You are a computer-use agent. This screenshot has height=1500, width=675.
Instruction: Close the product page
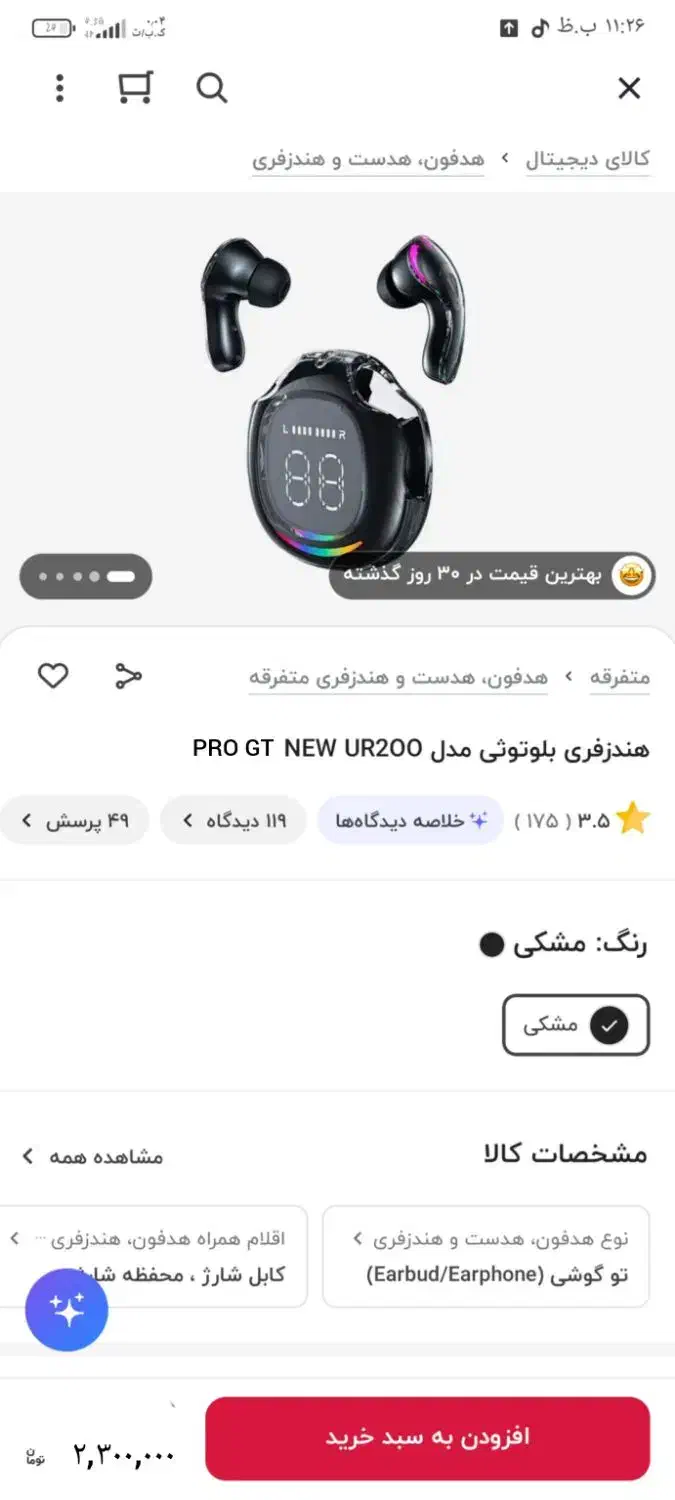tap(629, 89)
